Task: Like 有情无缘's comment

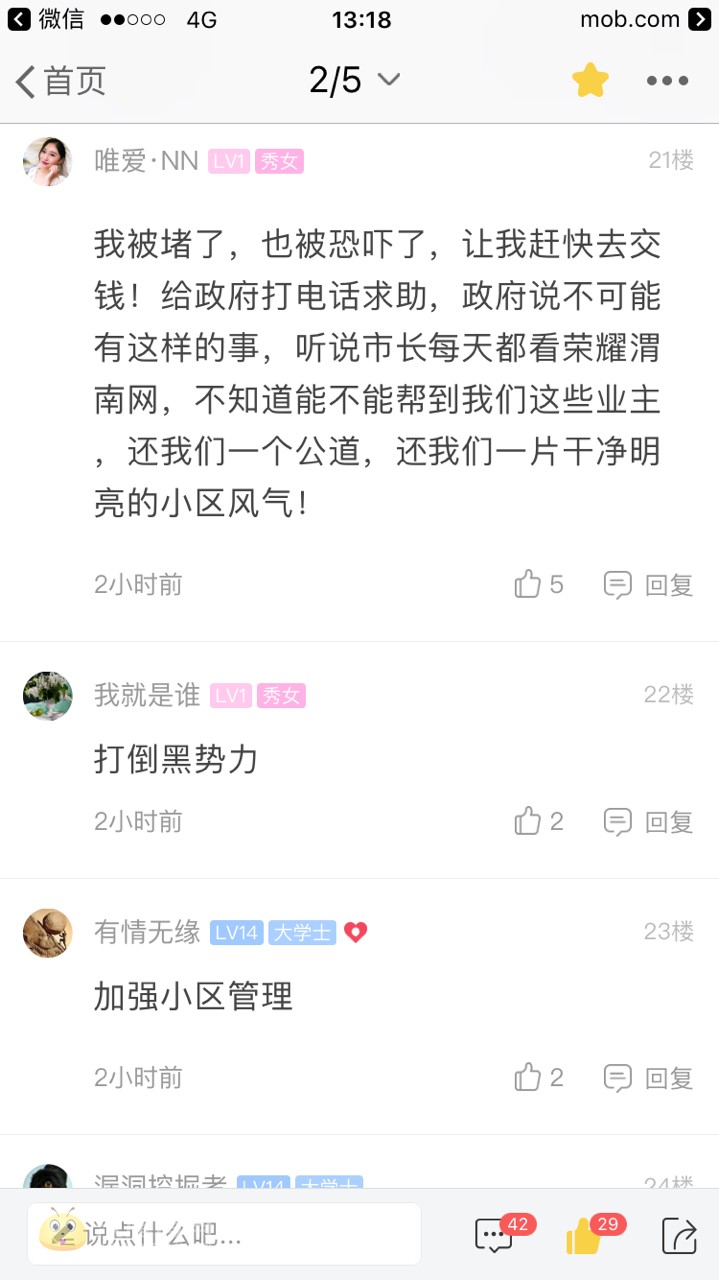Action: tap(539, 1077)
